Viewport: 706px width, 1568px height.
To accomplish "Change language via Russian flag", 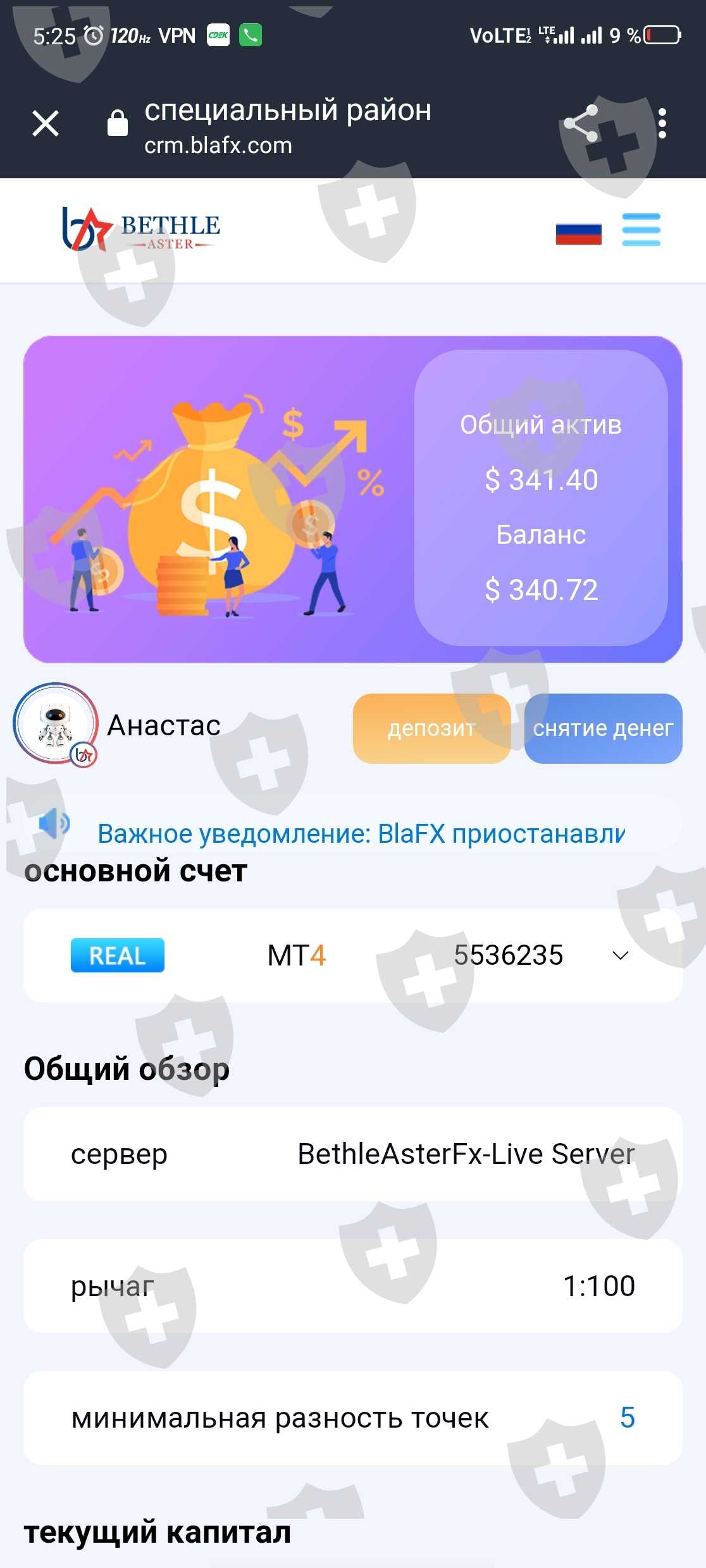I will (x=578, y=233).
